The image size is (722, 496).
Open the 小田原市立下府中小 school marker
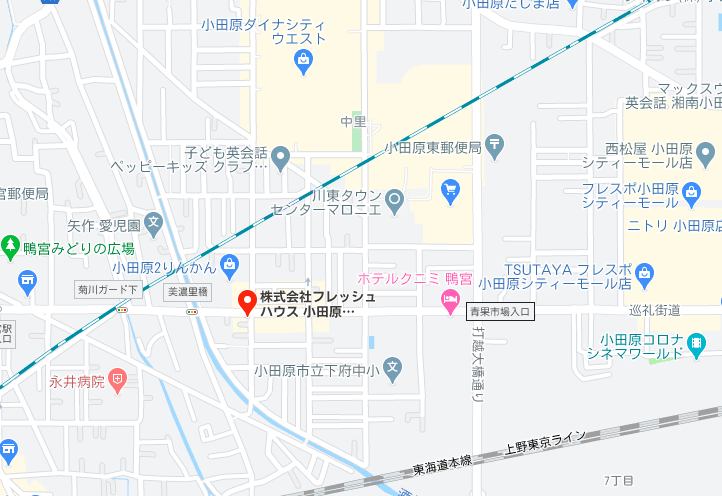pos(393,368)
